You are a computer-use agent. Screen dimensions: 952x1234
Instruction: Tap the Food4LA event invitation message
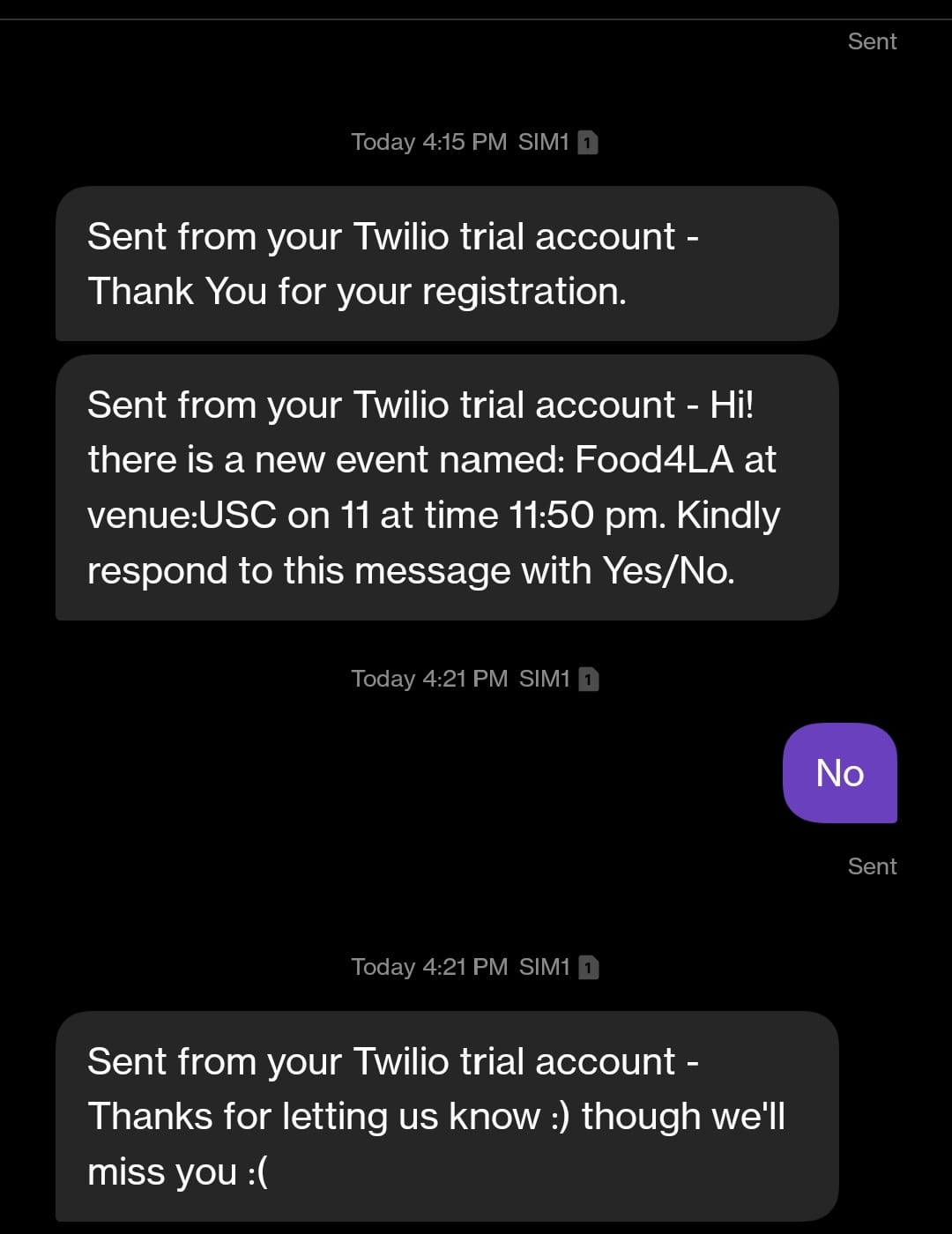pyautogui.click(x=446, y=487)
